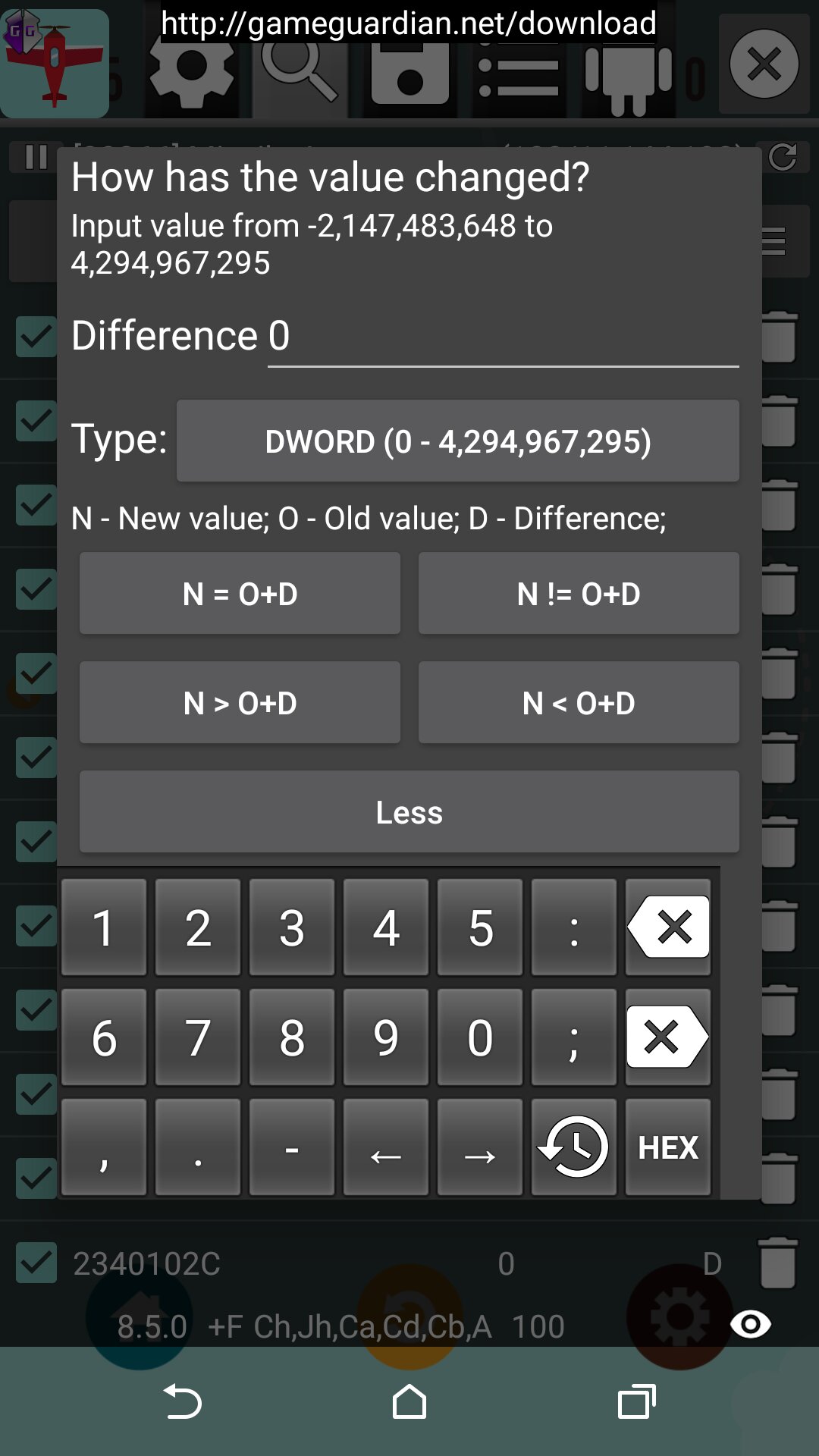The image size is (819, 1456).
Task: Tap the 0 key on the keypad
Action: 480,1037
